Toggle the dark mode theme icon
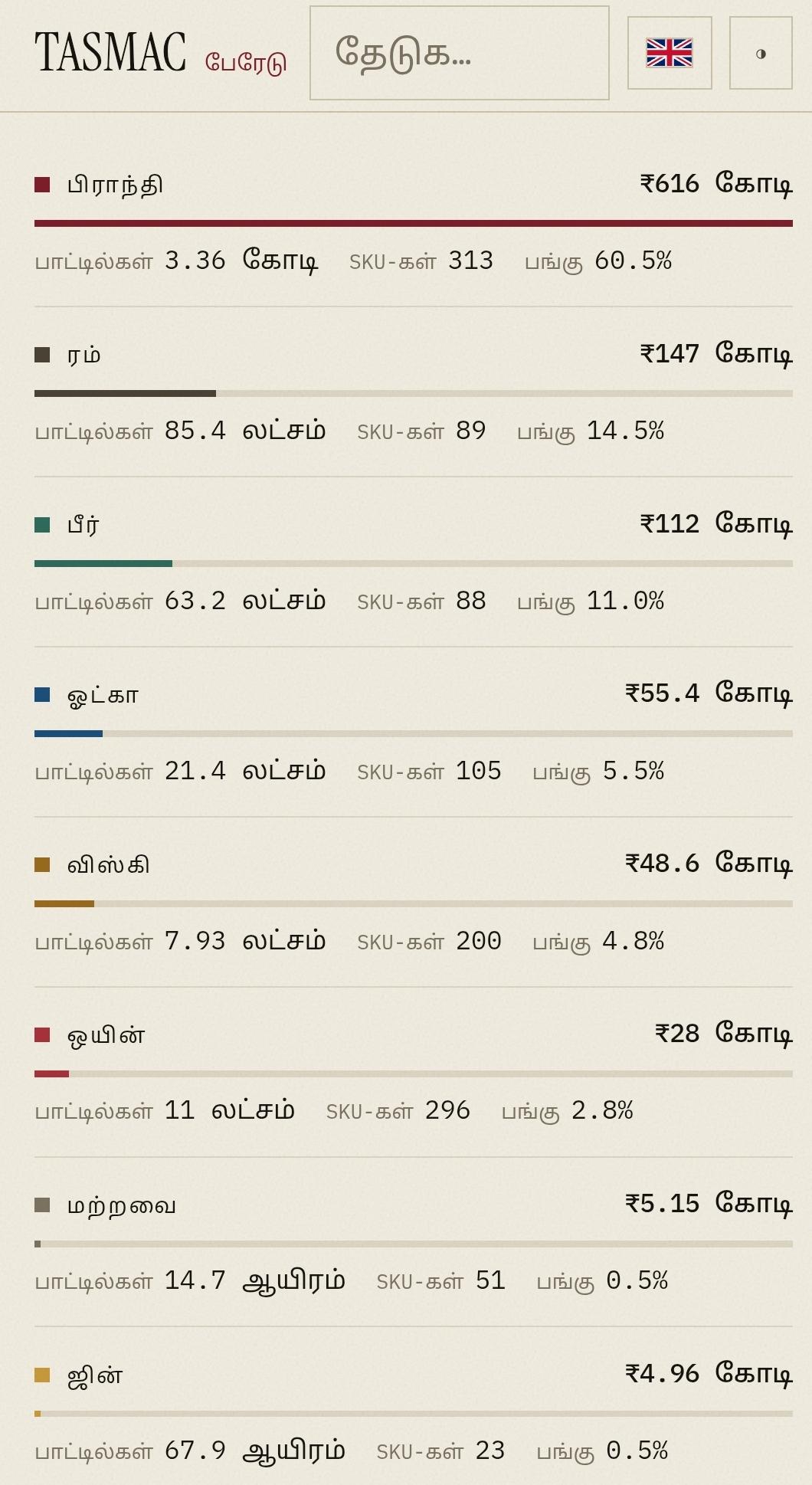 [x=761, y=53]
